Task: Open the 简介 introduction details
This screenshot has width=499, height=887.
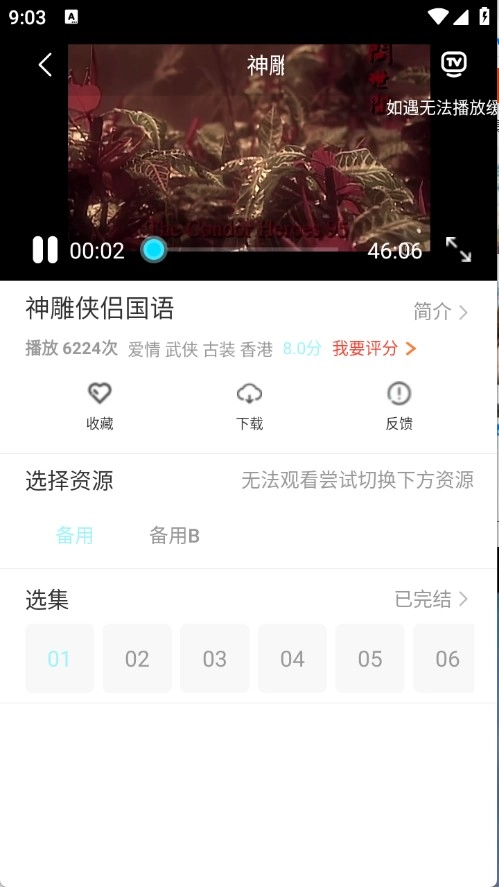Action: pyautogui.click(x=441, y=311)
